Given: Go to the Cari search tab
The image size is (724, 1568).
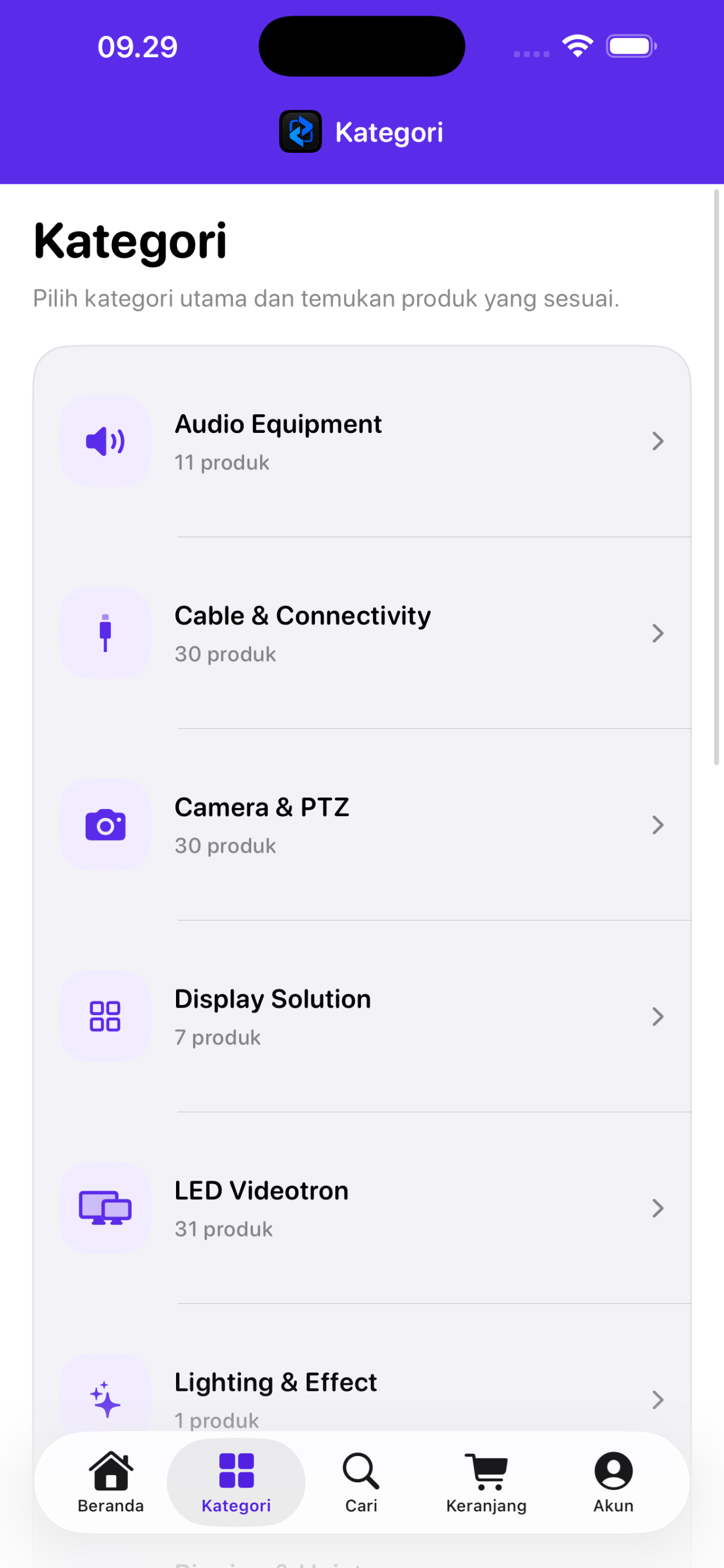Looking at the screenshot, I should click(361, 1482).
